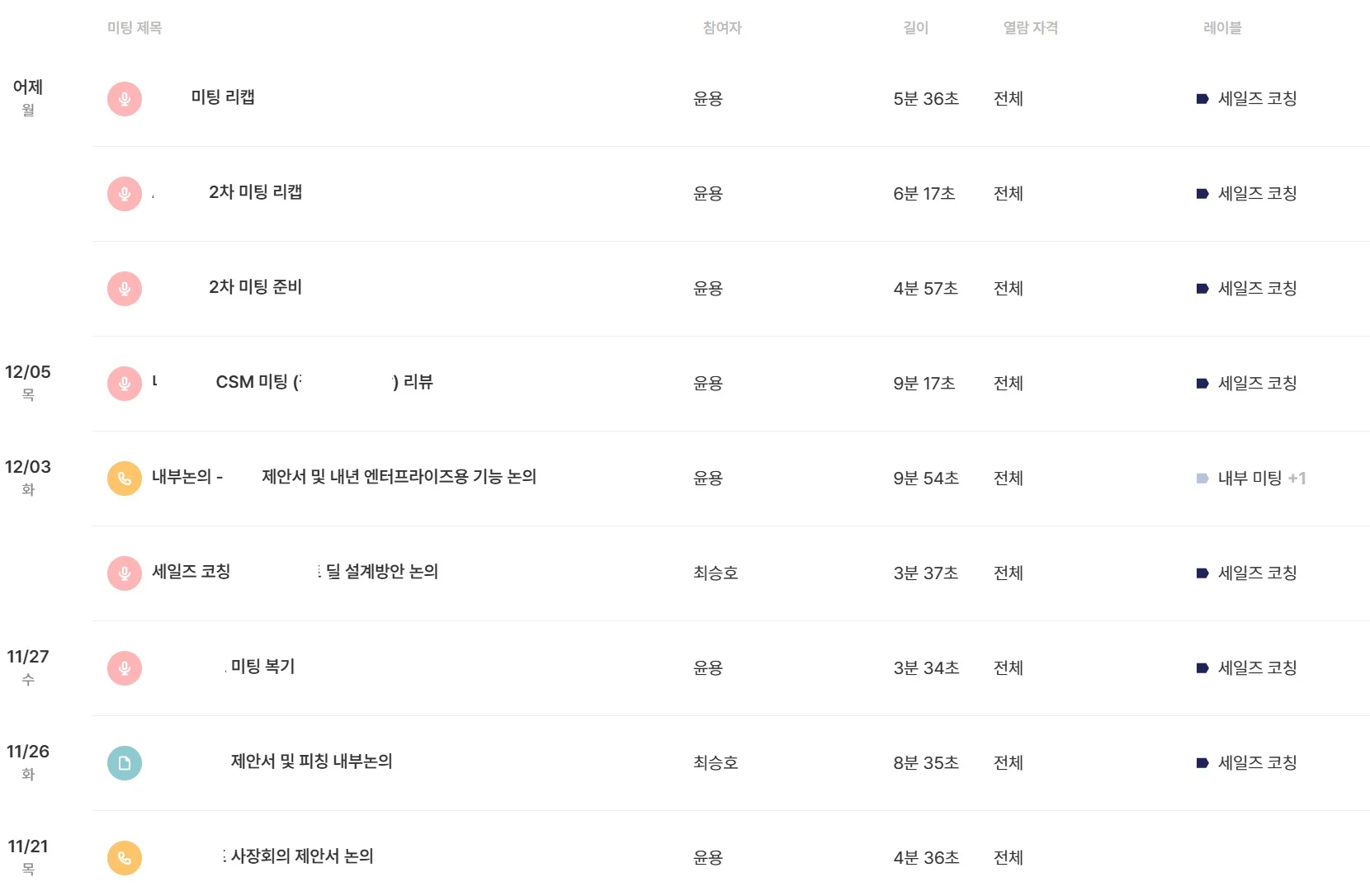The height and width of the screenshot is (896, 1370).
Task: Open the '2차 미팅 준비' meeting row
Action: point(255,287)
